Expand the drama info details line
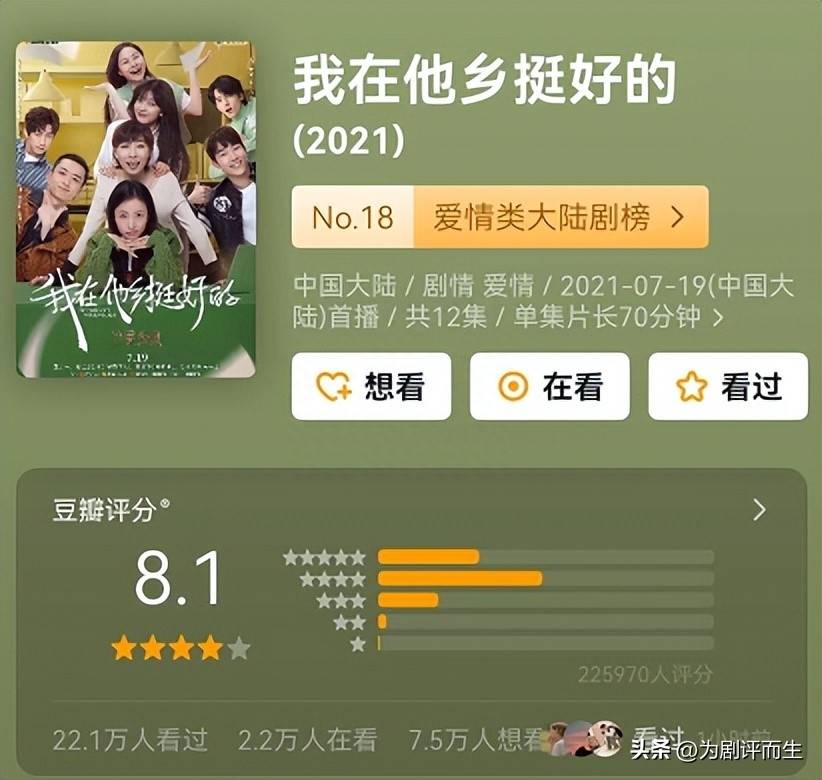 point(717,318)
